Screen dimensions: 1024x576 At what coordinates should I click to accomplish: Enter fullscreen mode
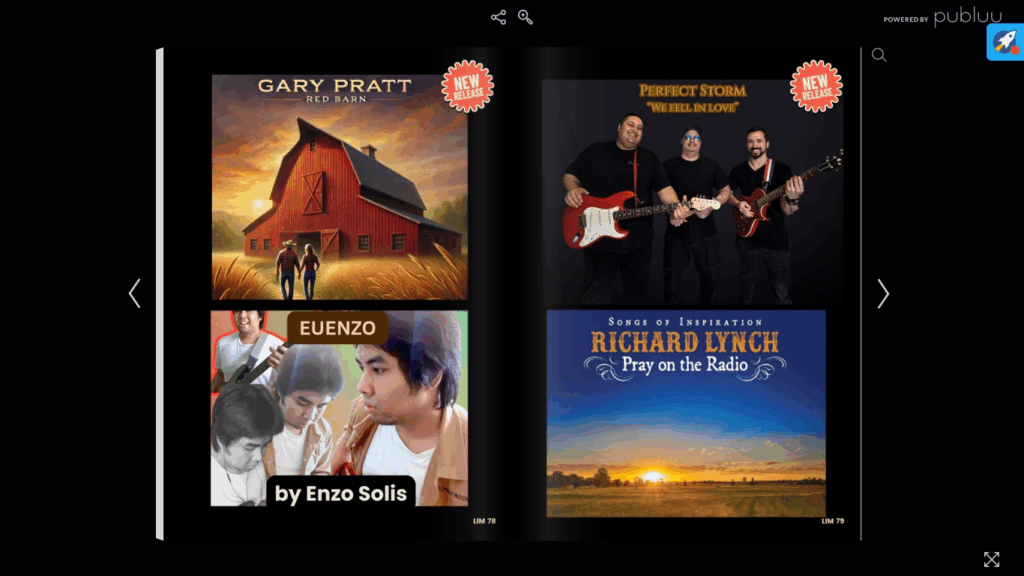tap(991, 559)
